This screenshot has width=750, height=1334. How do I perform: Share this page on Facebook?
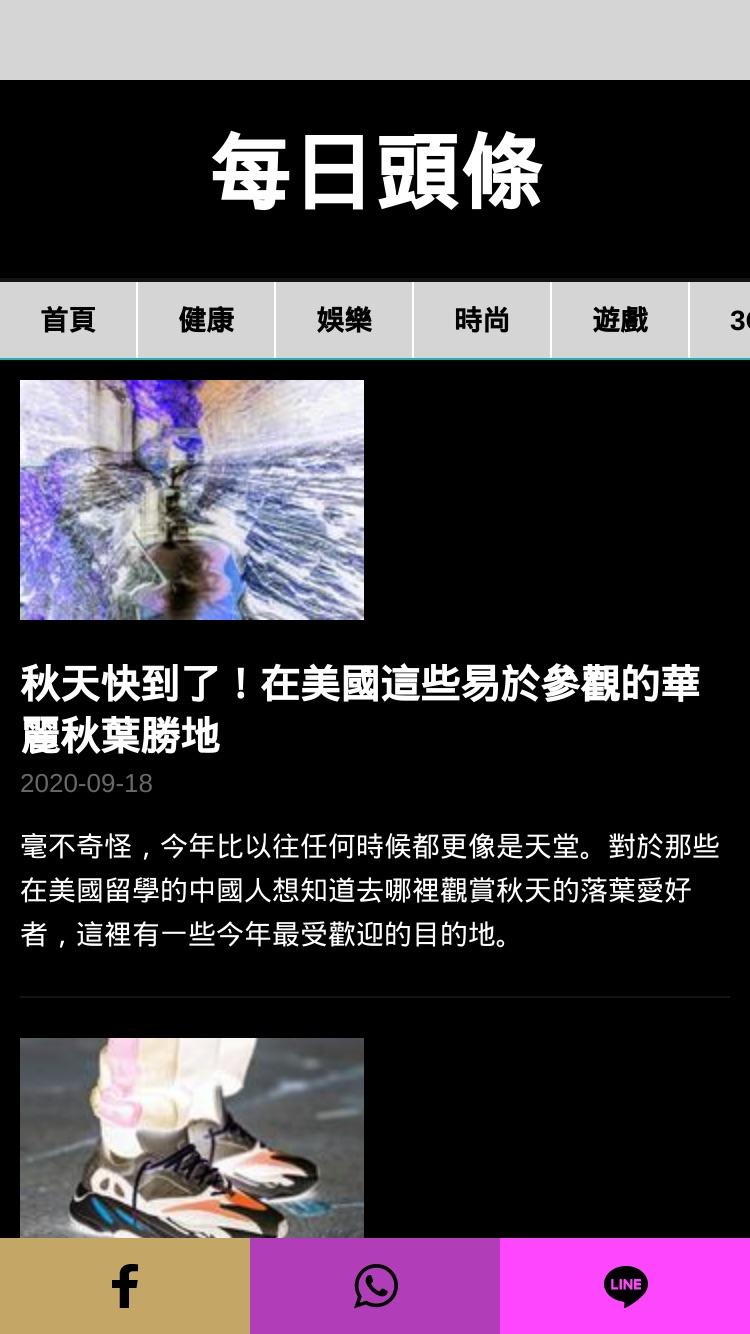pos(125,1286)
